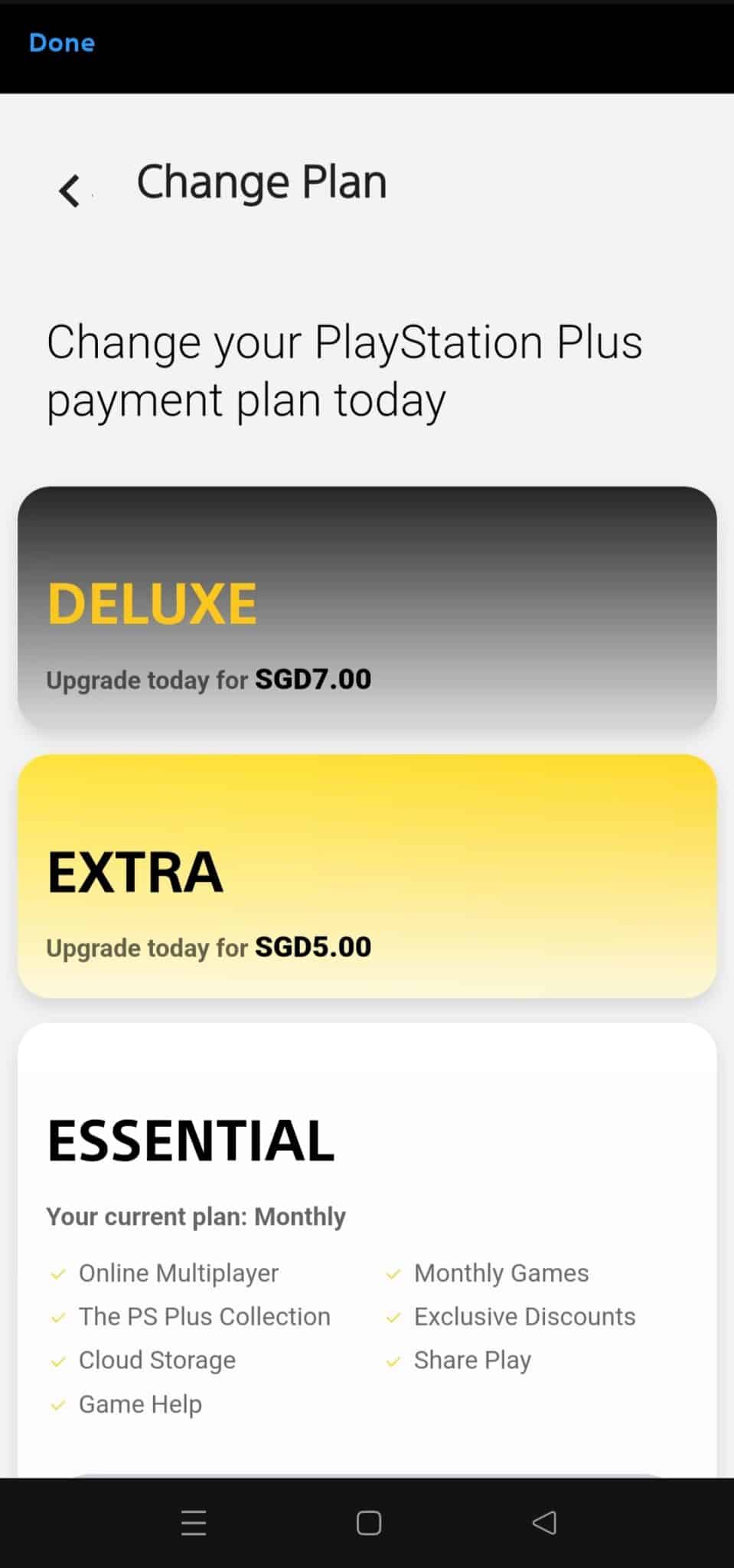Viewport: 734px width, 1568px height.
Task: Tap Done to close the browser view
Action: (61, 43)
